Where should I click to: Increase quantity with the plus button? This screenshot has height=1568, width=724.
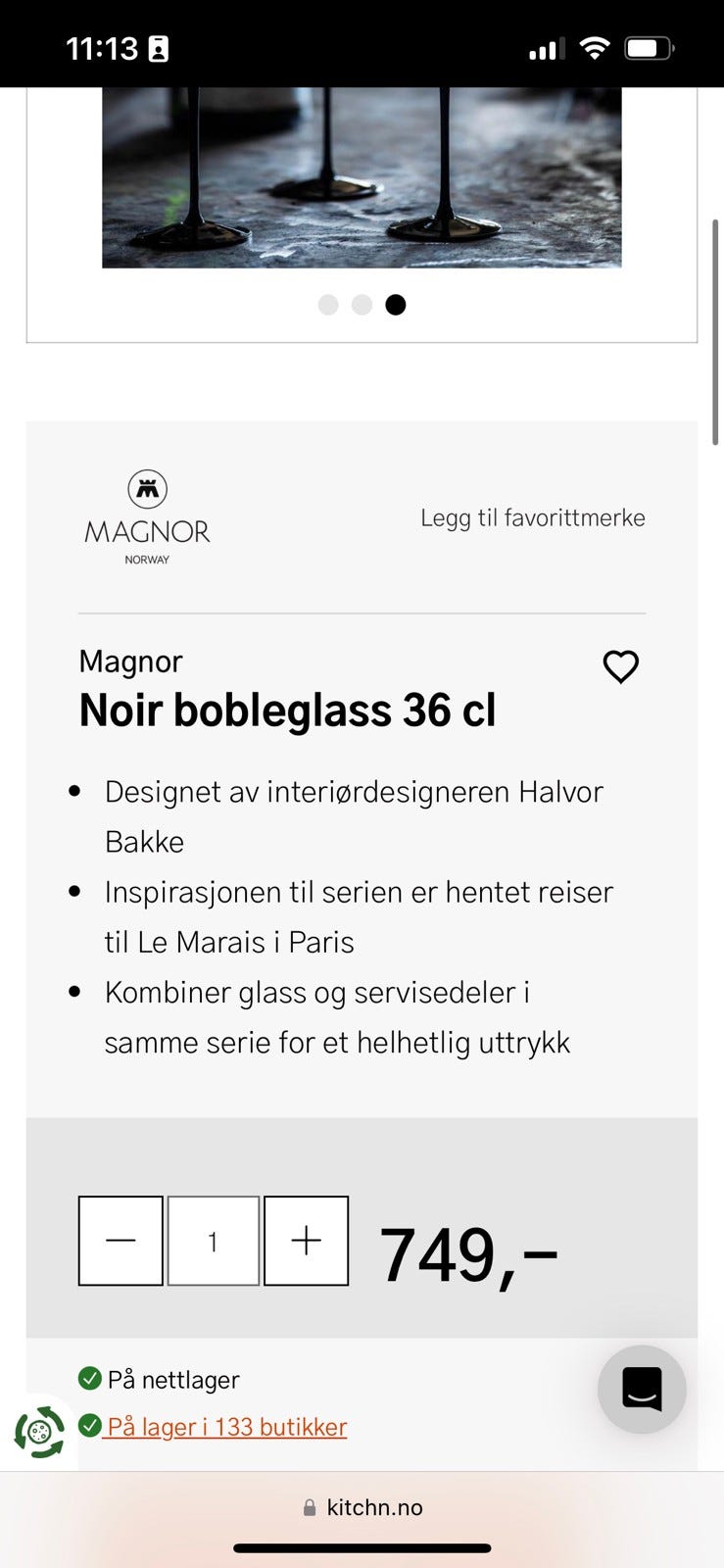point(306,1241)
